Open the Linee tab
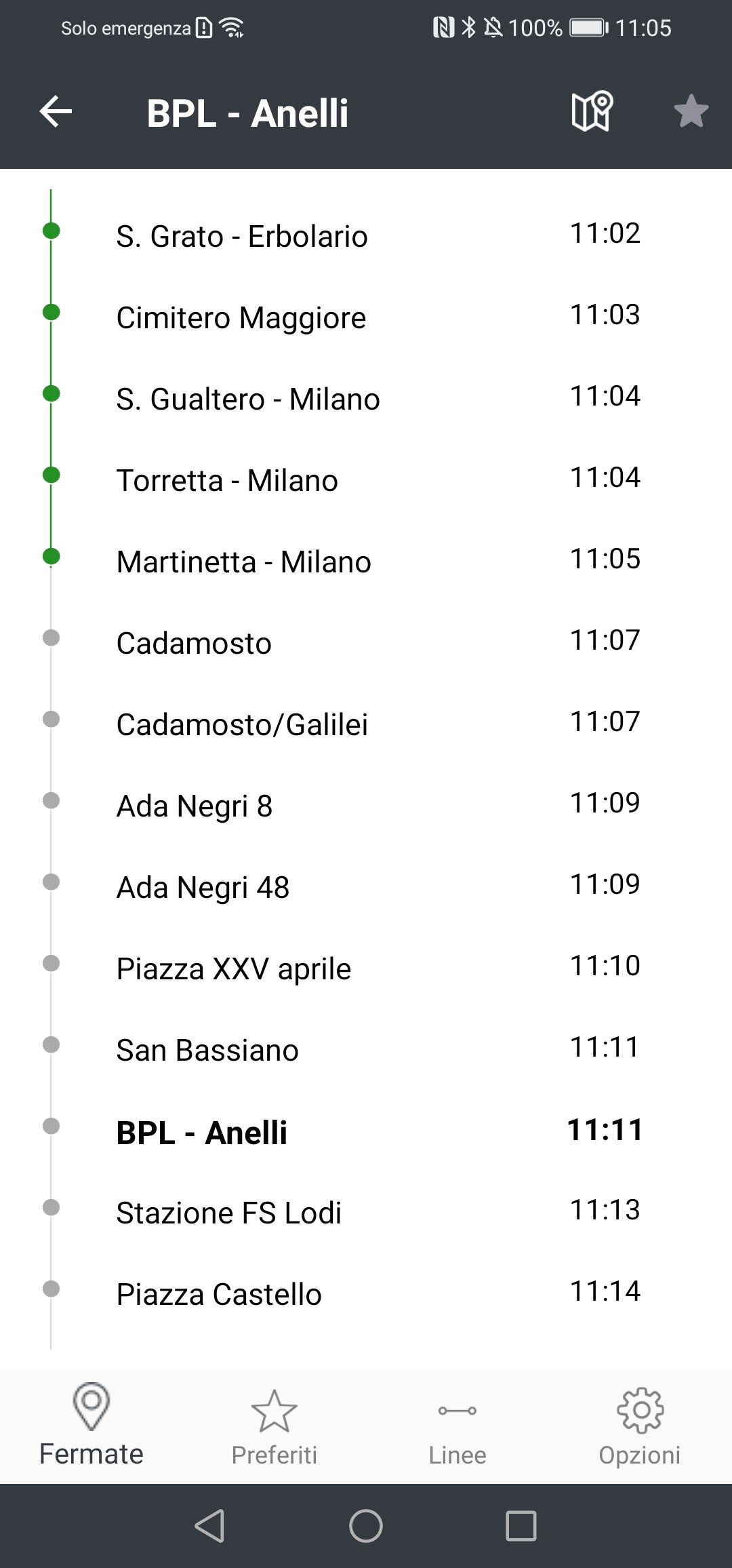 tap(457, 1426)
